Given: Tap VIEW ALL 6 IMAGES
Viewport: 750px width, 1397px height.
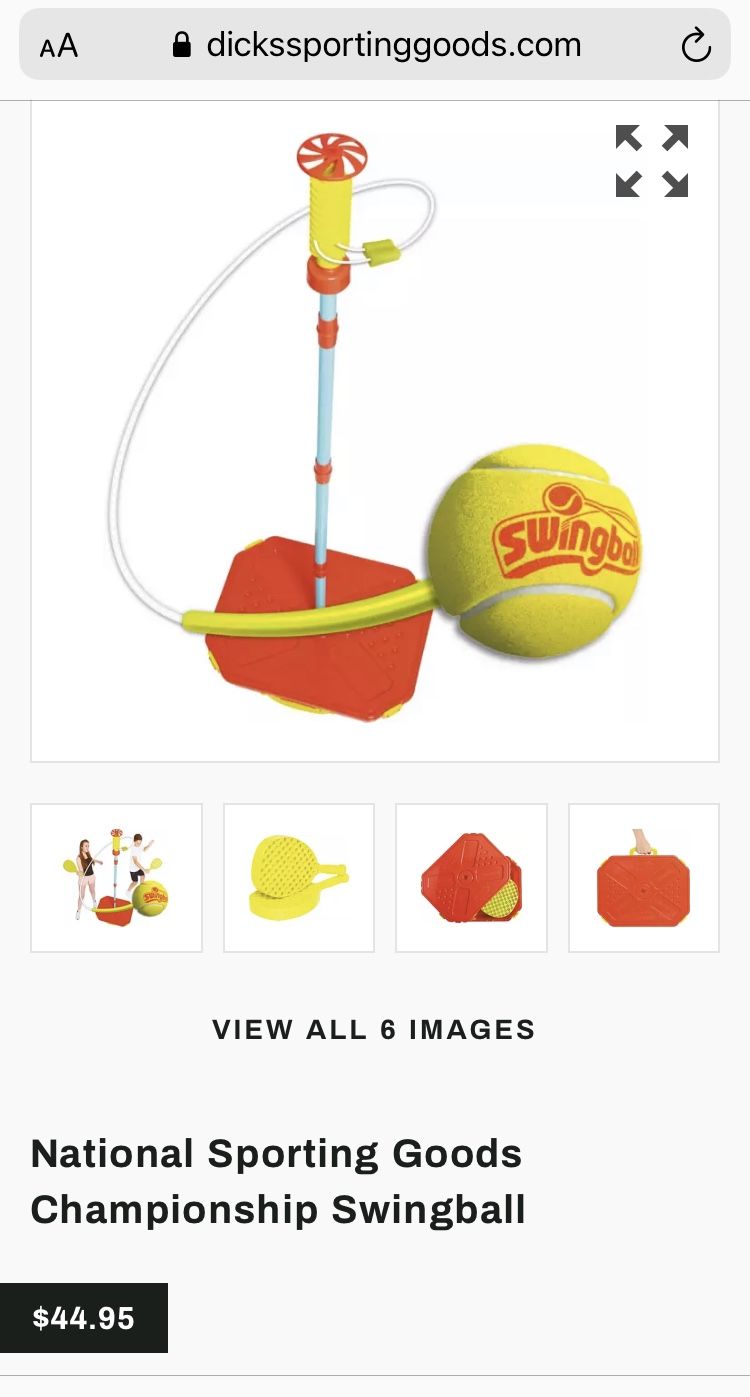Looking at the screenshot, I should pyautogui.click(x=373, y=1030).
